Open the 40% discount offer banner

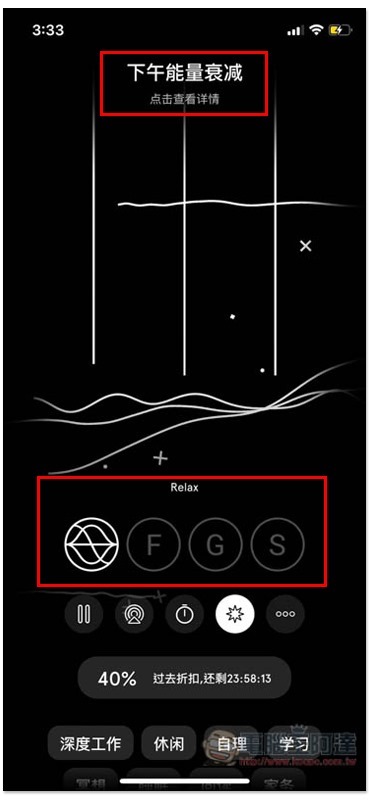(184, 679)
